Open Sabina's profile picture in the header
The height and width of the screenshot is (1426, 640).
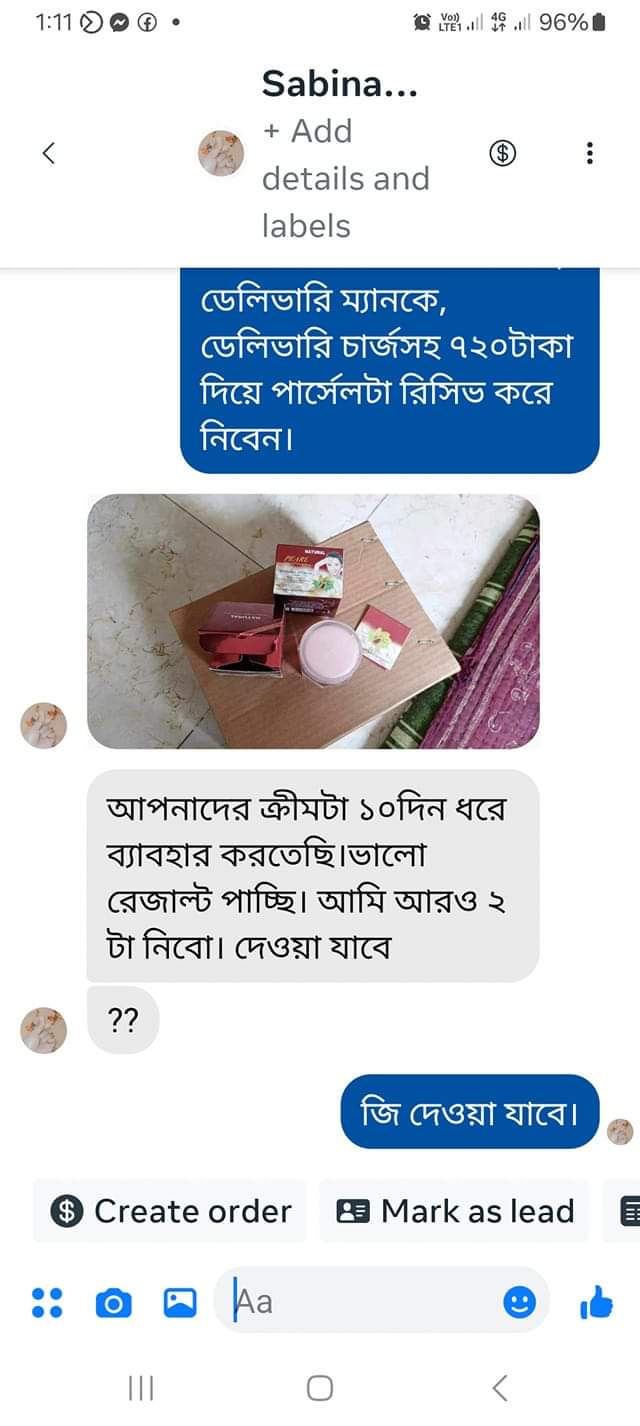(x=221, y=153)
